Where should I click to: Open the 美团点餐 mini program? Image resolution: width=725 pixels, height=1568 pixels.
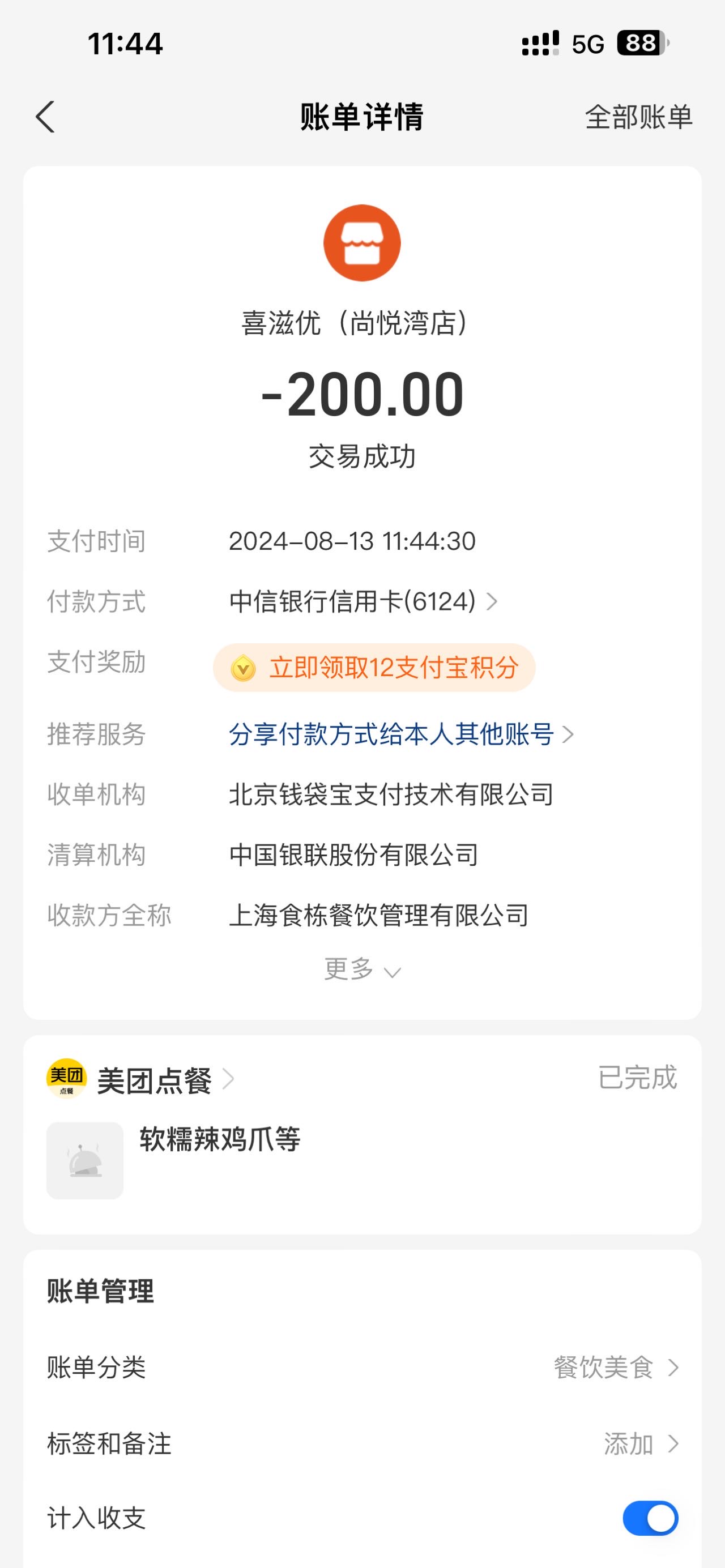pos(140,1079)
